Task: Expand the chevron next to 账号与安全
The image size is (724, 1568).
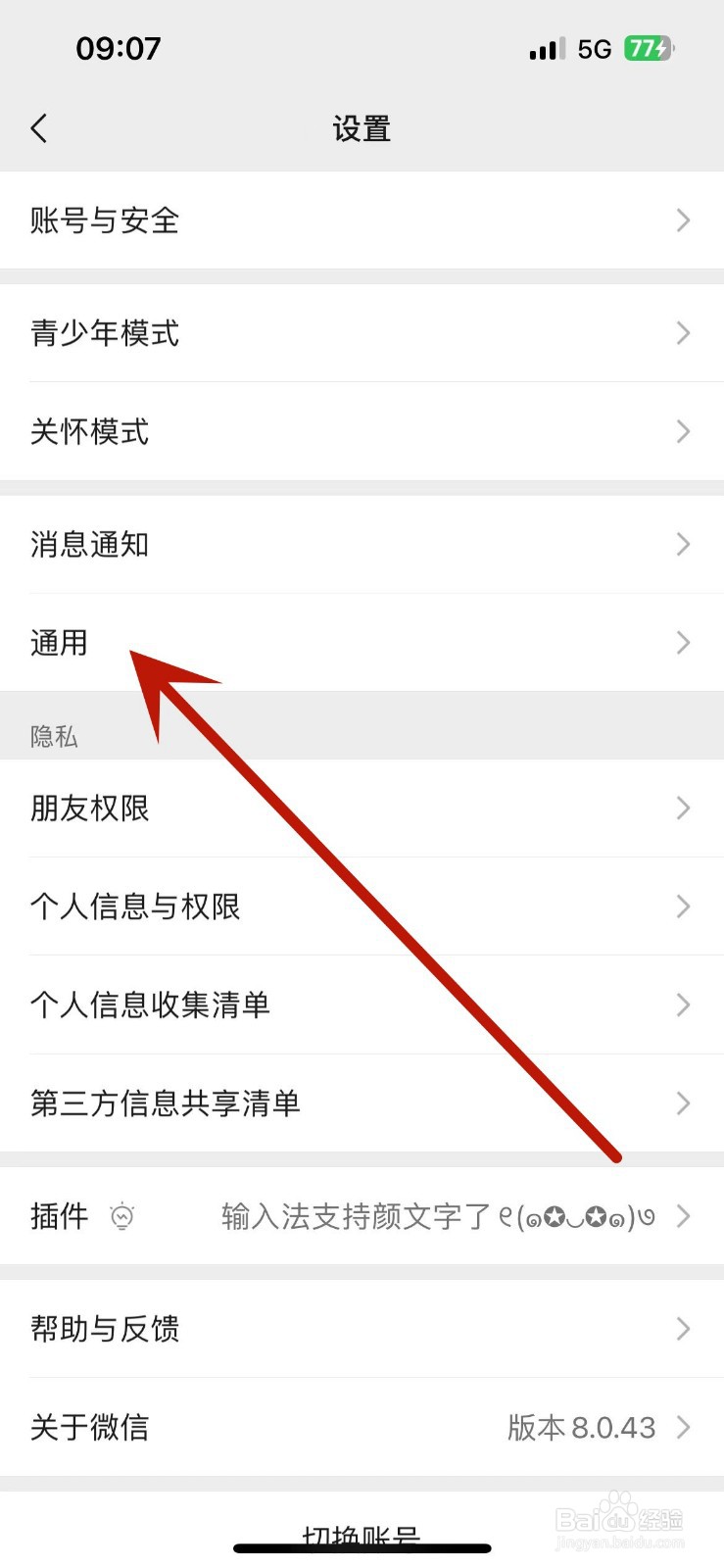Action: click(683, 220)
